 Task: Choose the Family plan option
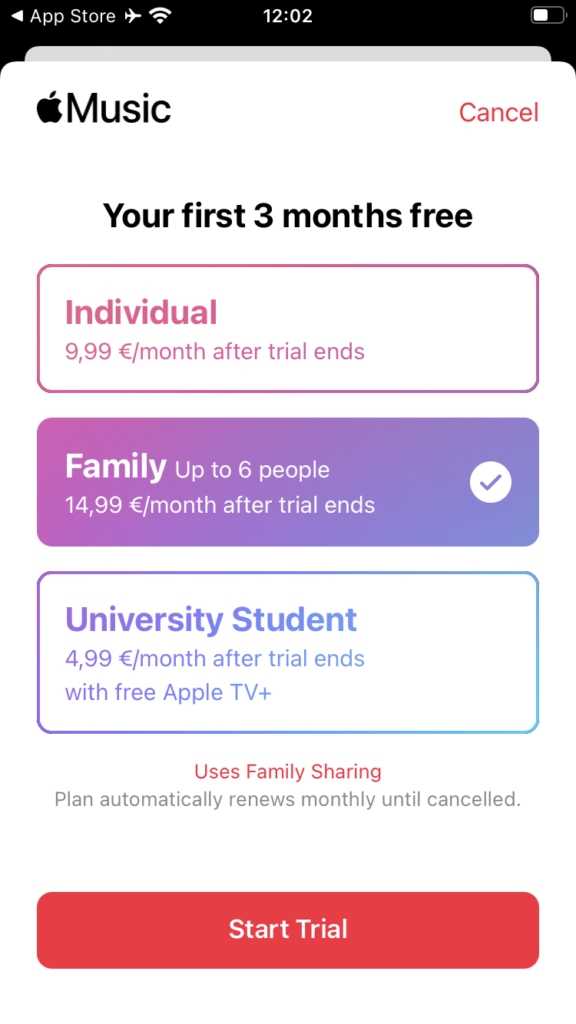tap(288, 482)
